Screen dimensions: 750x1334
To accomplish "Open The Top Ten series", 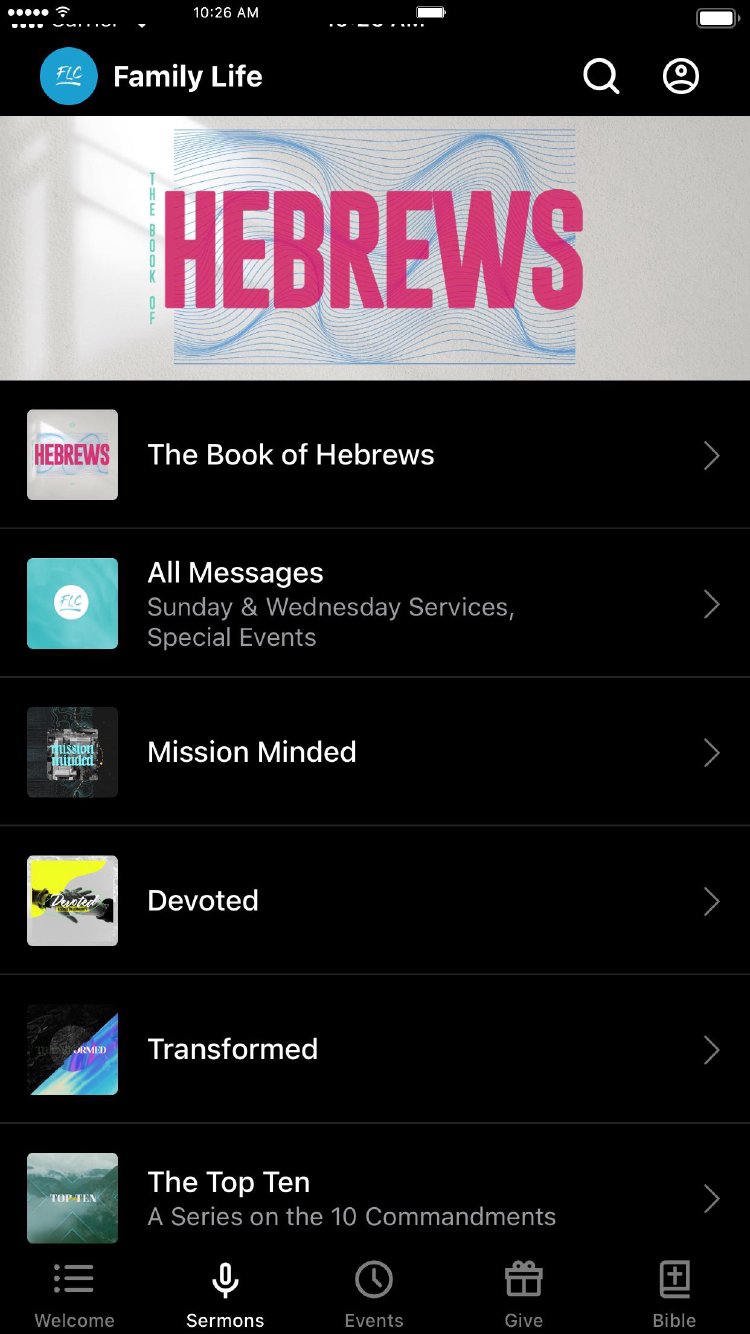I will click(x=375, y=1198).
